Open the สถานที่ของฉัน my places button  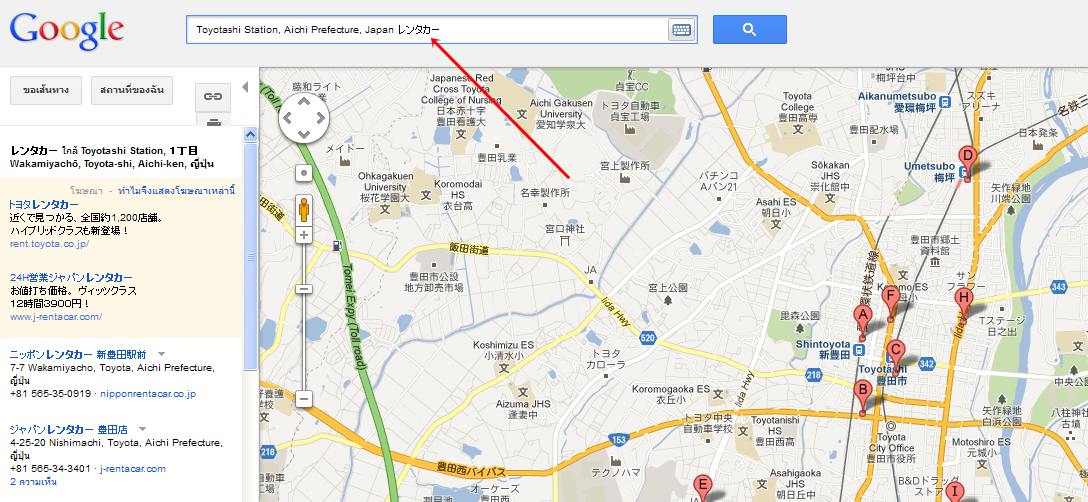point(131,91)
